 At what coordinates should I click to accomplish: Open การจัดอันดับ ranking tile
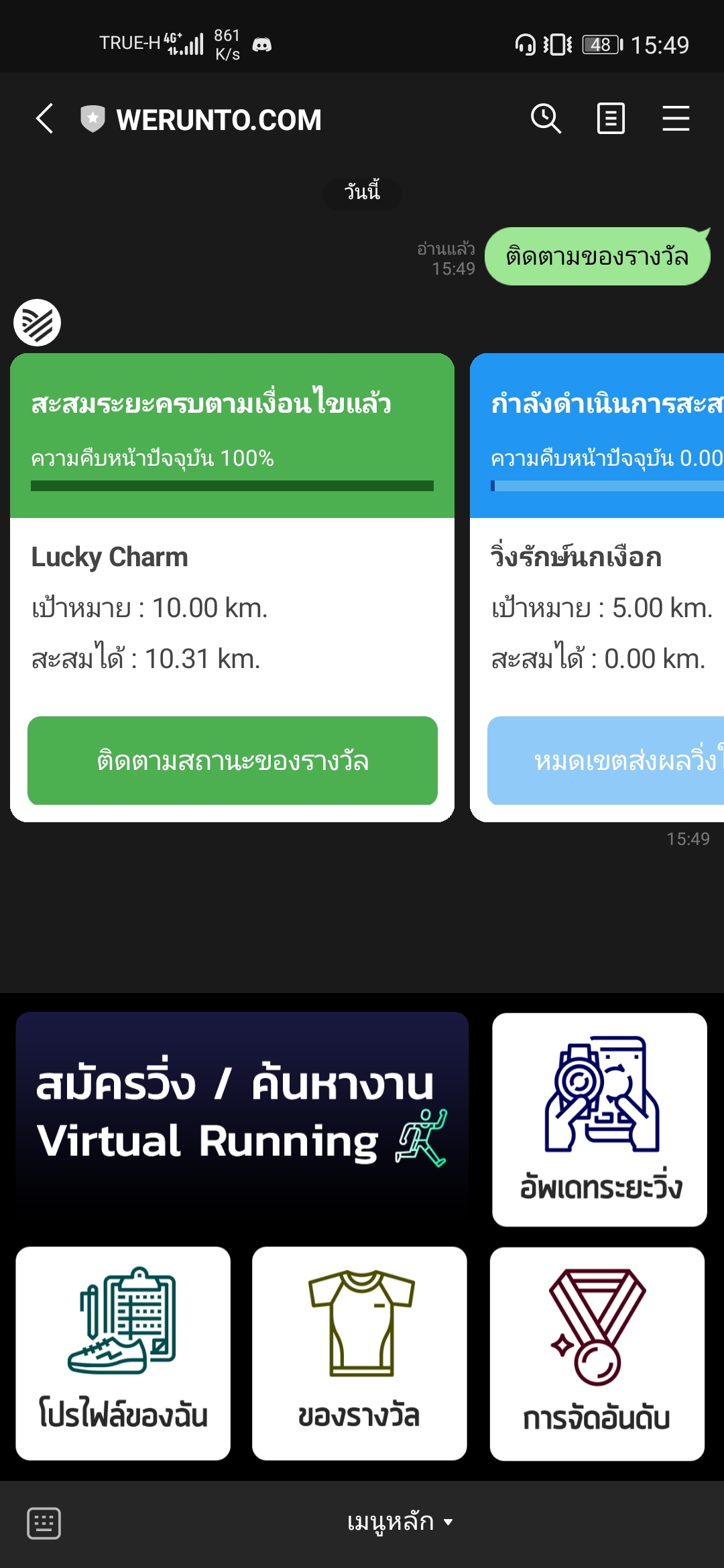(597, 1354)
